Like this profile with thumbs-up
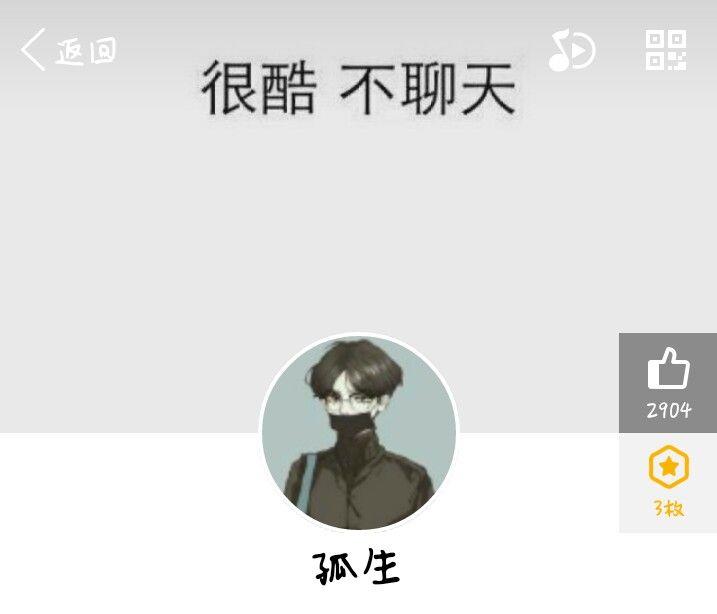The width and height of the screenshot is (717, 614). [668, 382]
